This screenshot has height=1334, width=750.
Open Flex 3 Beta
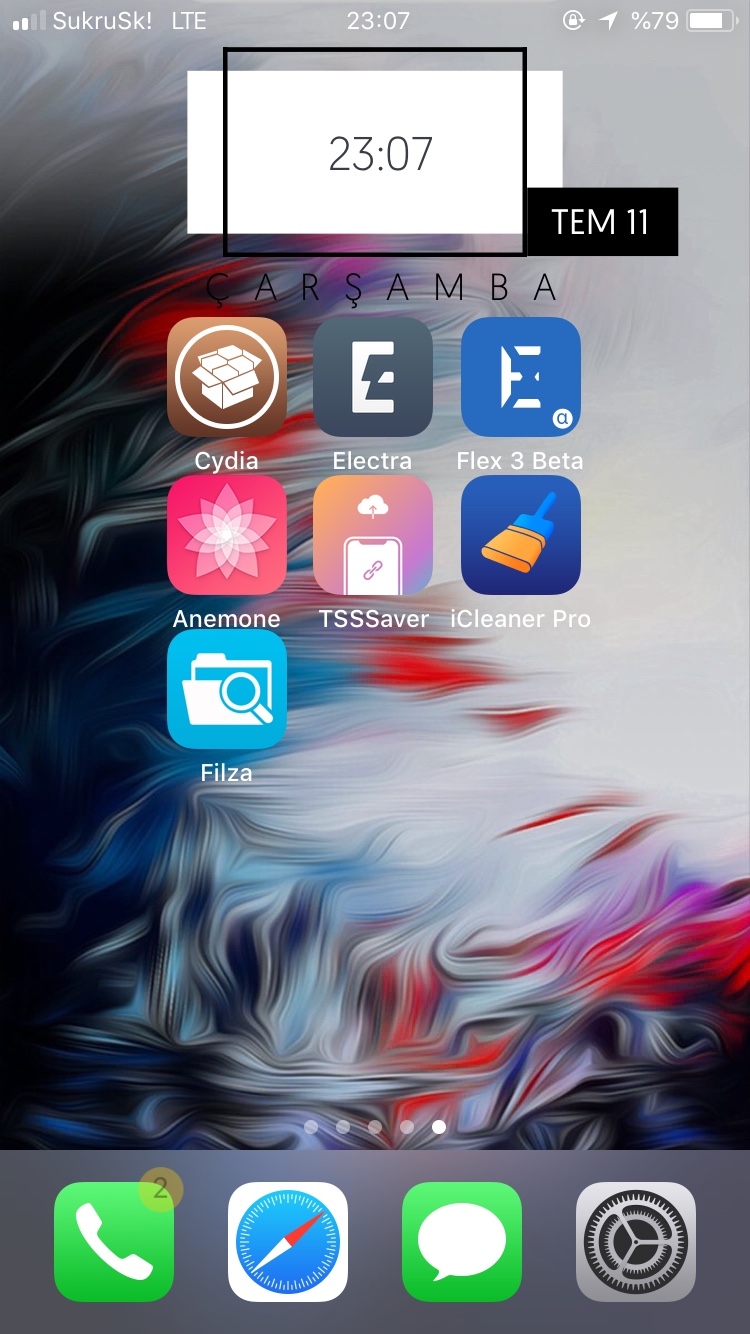click(520, 378)
